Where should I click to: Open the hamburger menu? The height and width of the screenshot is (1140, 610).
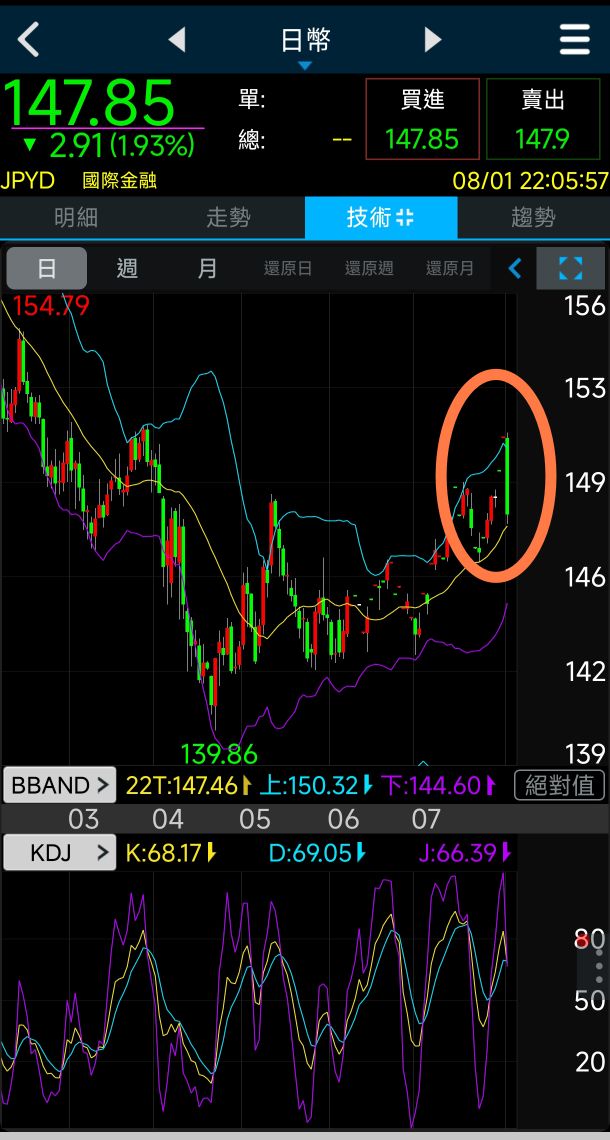(x=574, y=39)
